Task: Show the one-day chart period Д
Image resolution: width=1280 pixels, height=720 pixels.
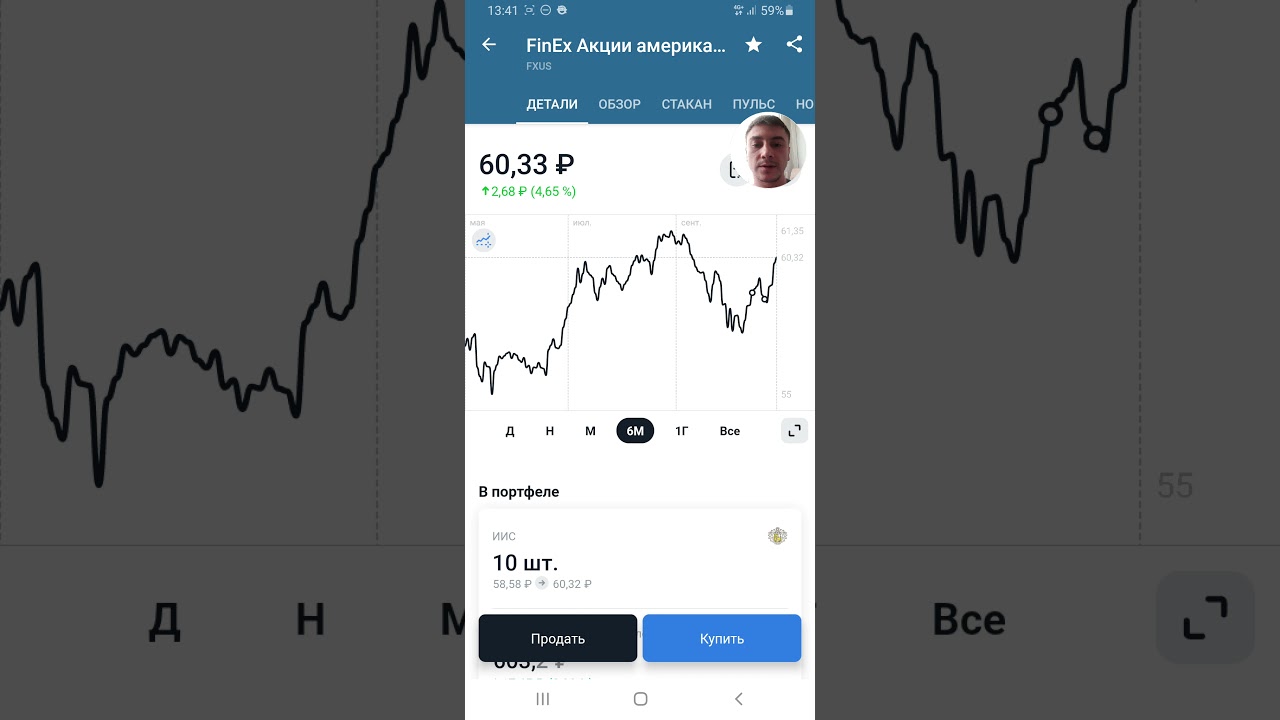Action: [510, 431]
